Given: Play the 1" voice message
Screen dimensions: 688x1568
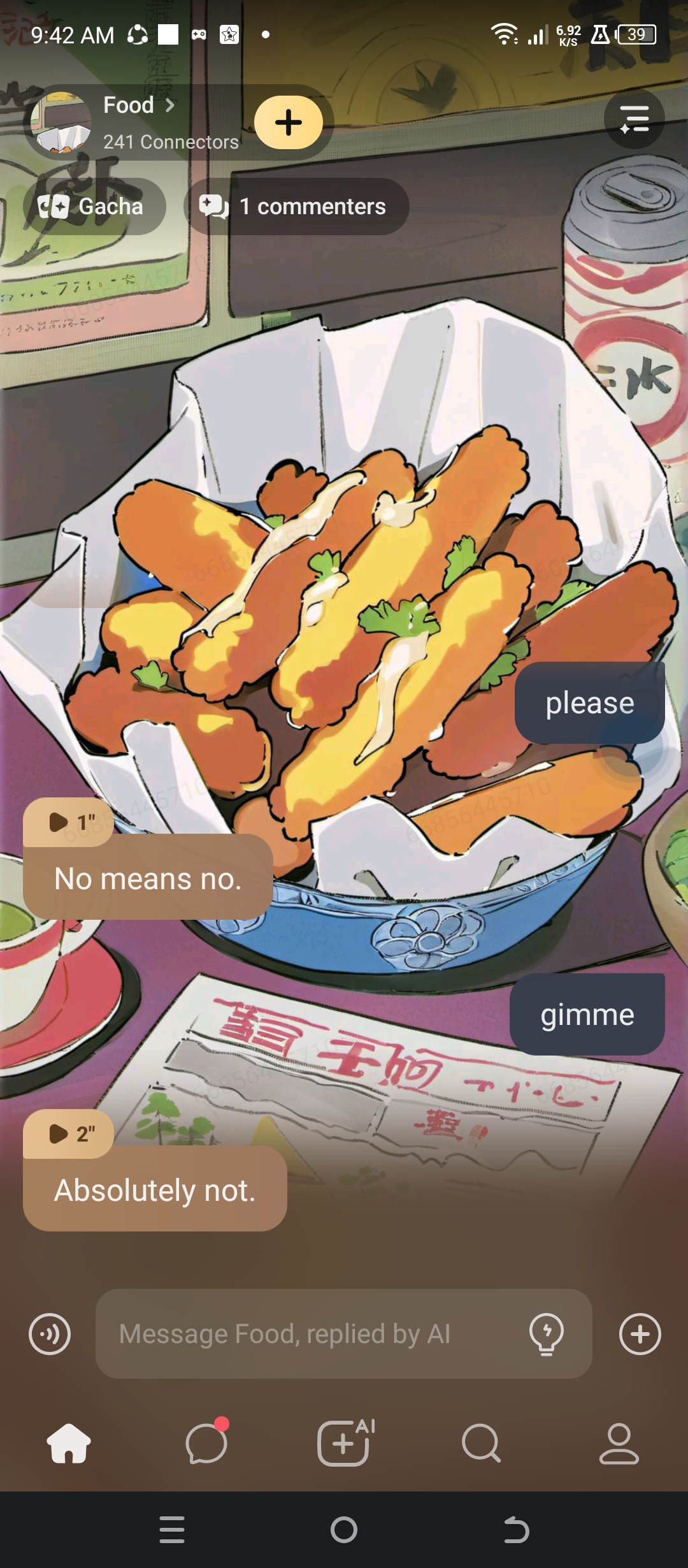Looking at the screenshot, I should coord(69,822).
